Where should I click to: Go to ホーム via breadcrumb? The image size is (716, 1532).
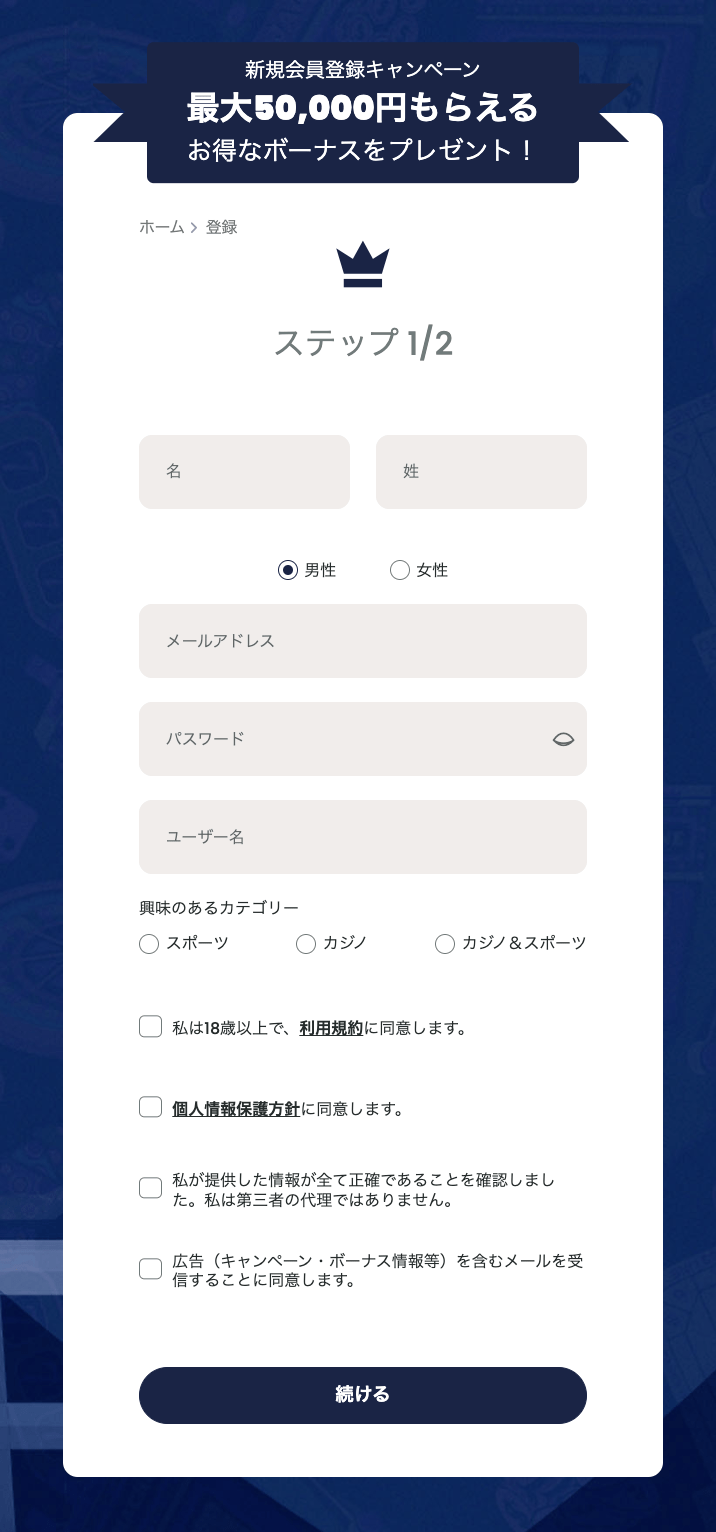click(x=161, y=227)
